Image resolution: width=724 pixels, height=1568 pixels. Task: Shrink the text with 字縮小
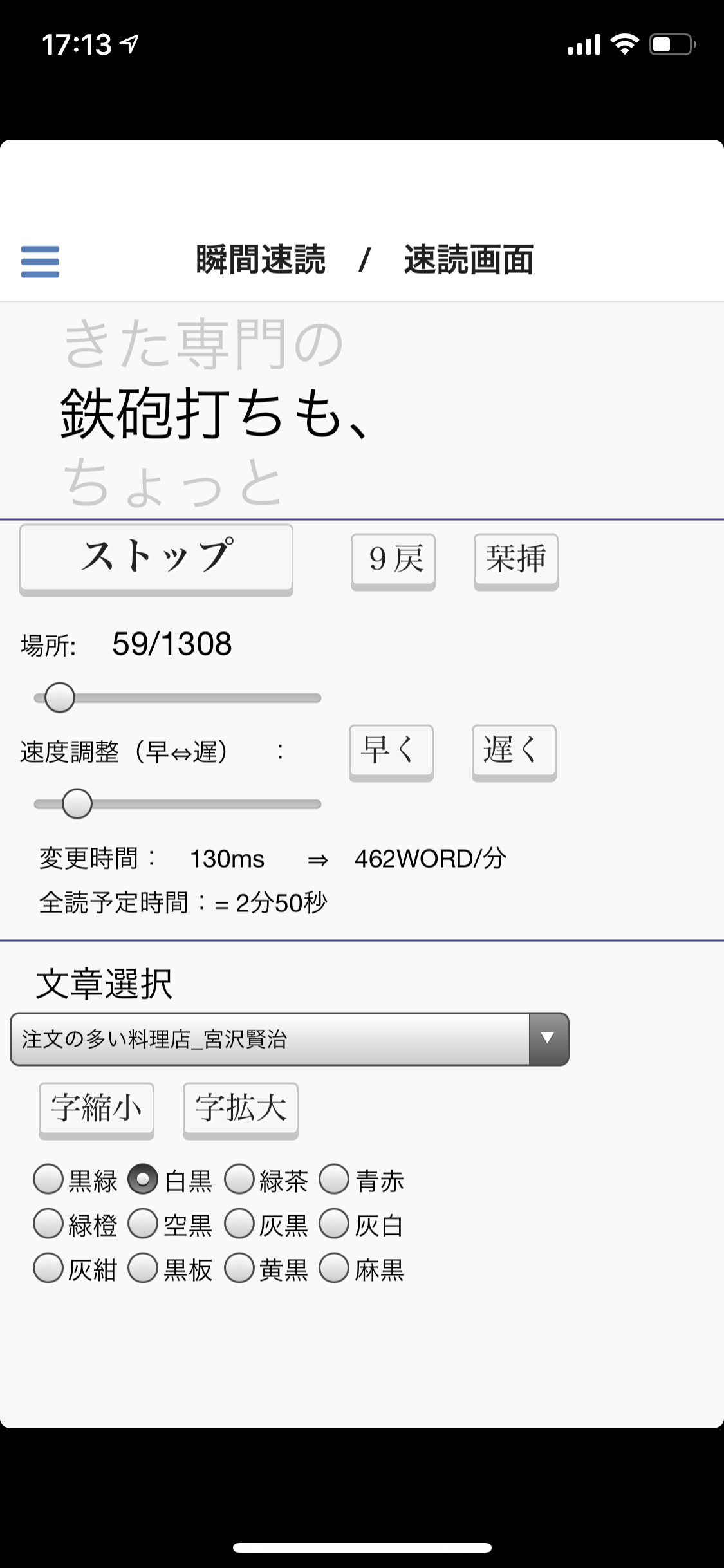(x=97, y=1110)
